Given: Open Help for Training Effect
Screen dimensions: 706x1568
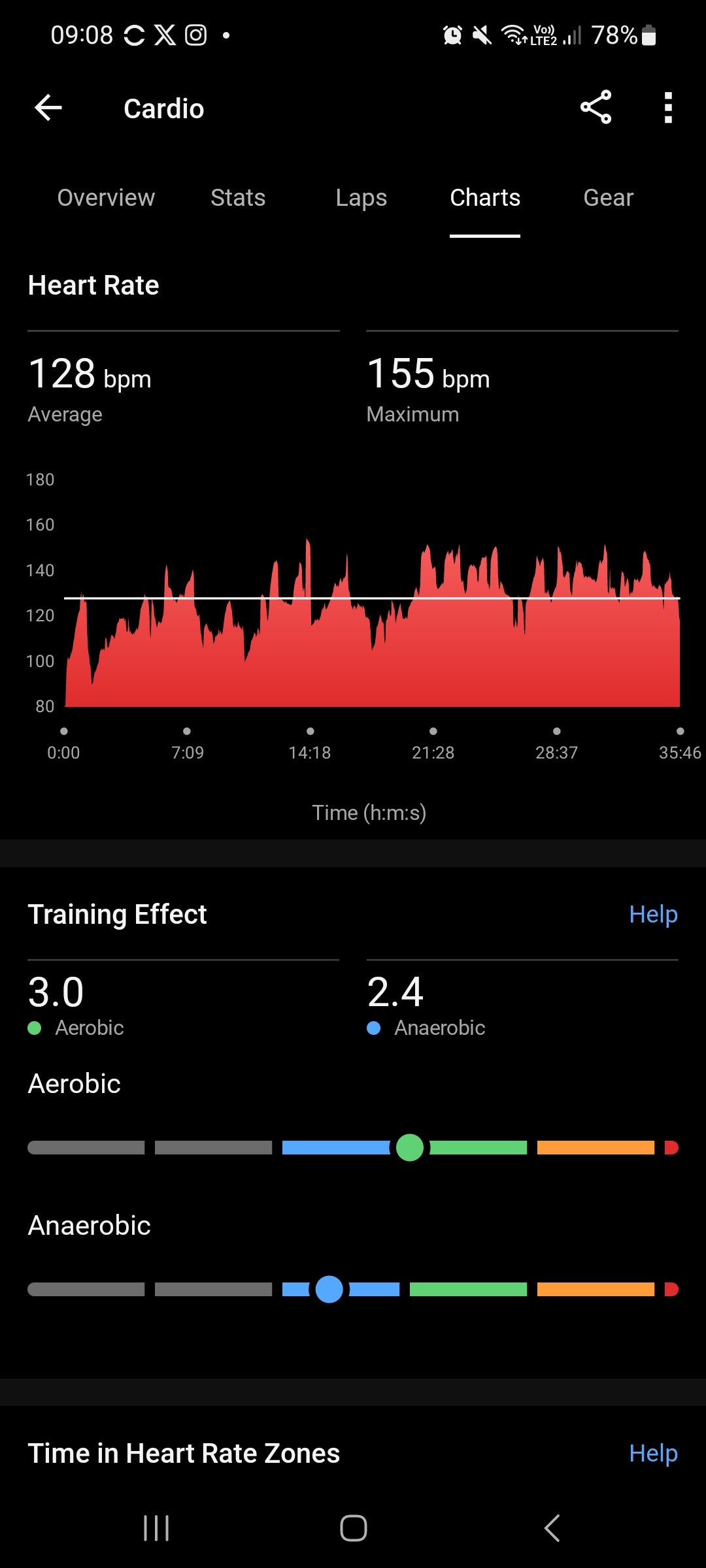Looking at the screenshot, I should point(652,914).
